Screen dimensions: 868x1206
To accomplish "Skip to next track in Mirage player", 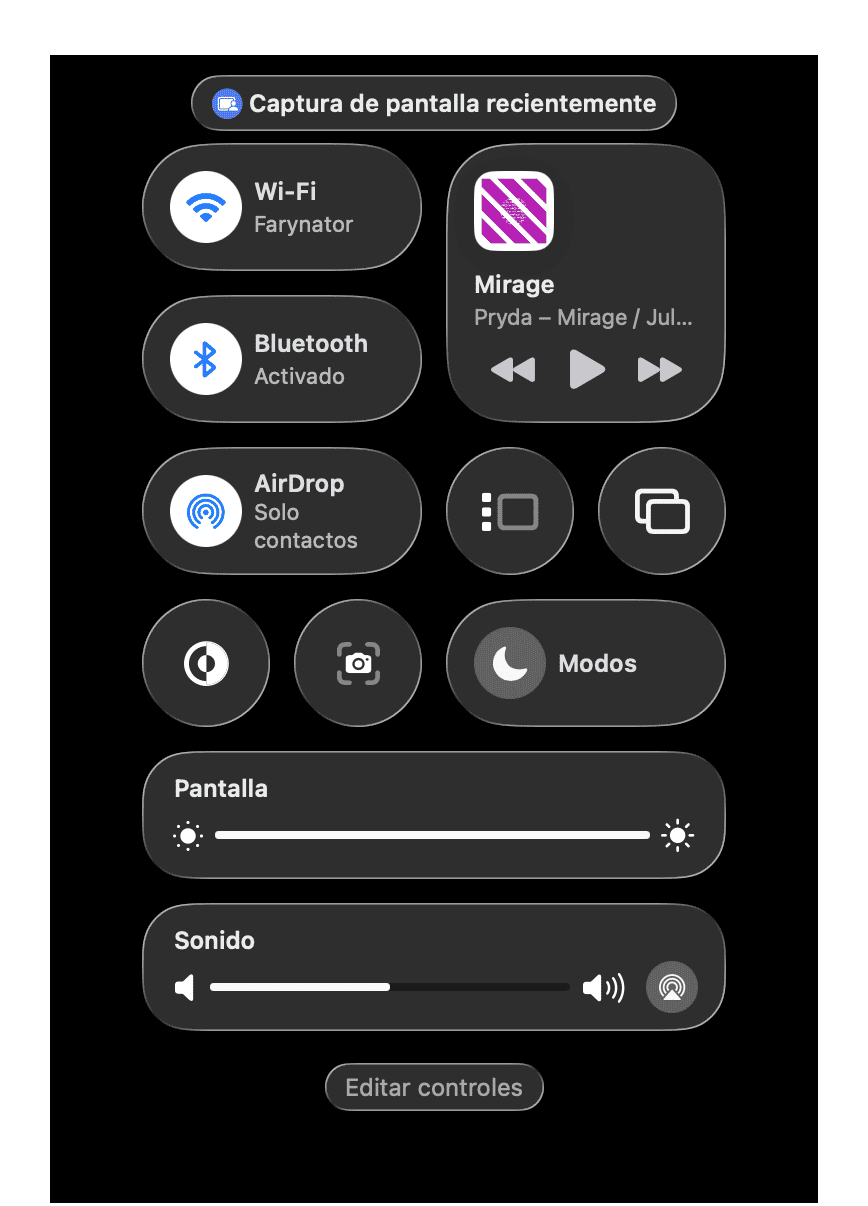I will 659,369.
